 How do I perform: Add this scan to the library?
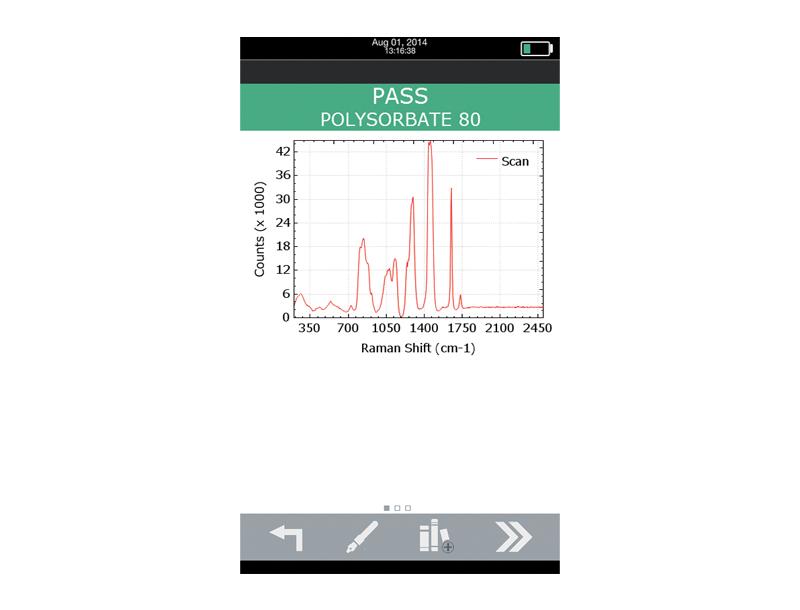click(436, 537)
